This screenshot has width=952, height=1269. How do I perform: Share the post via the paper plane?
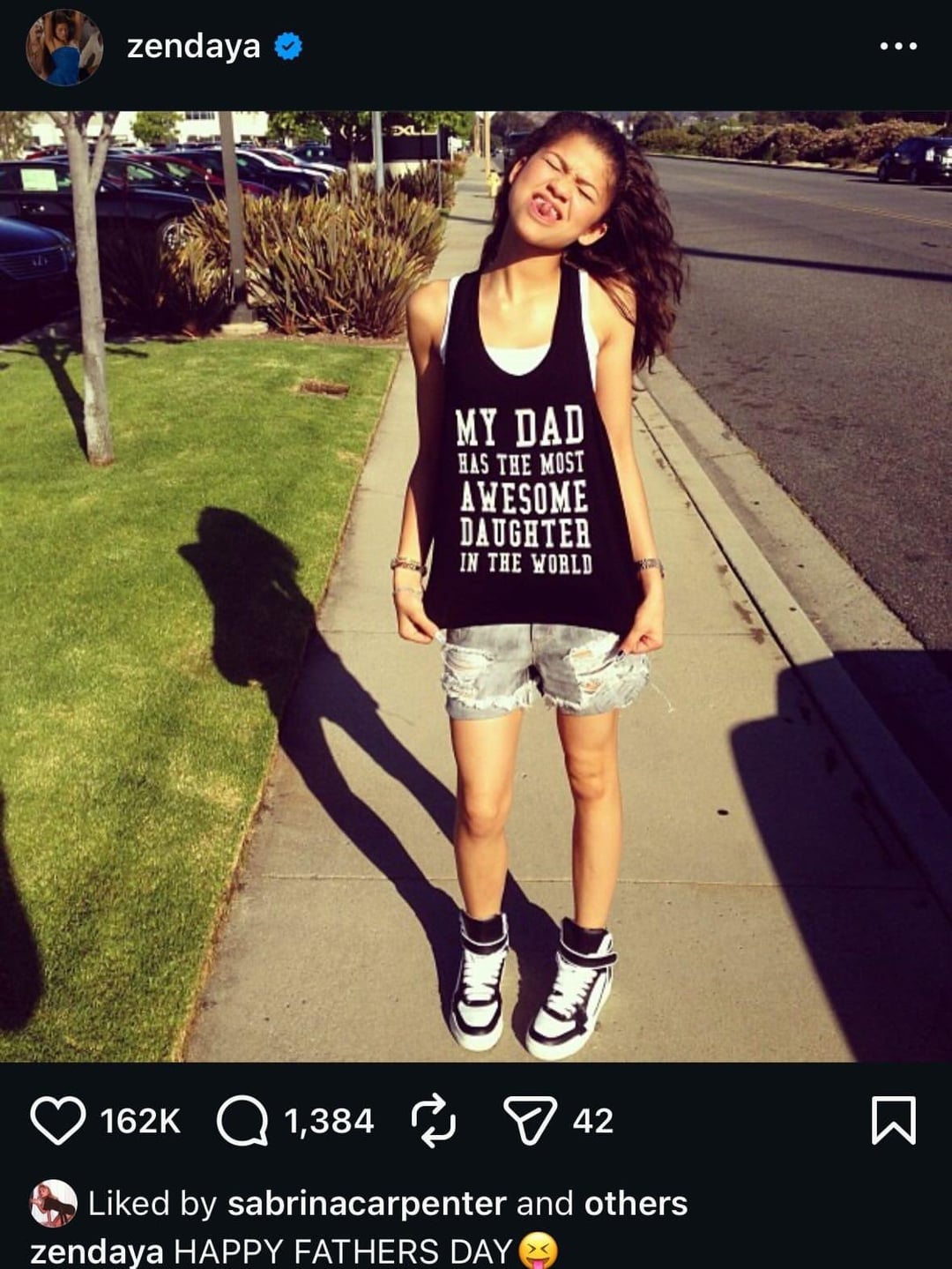coord(530,1120)
